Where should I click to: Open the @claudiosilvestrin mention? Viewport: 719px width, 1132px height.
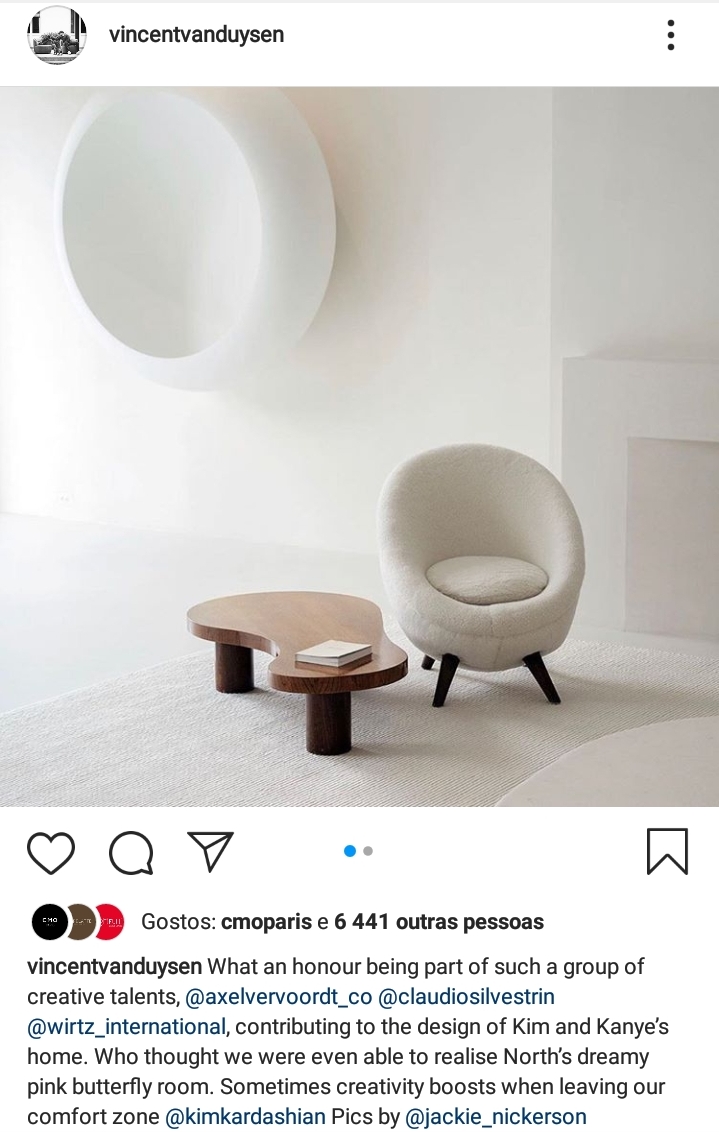tap(466, 997)
